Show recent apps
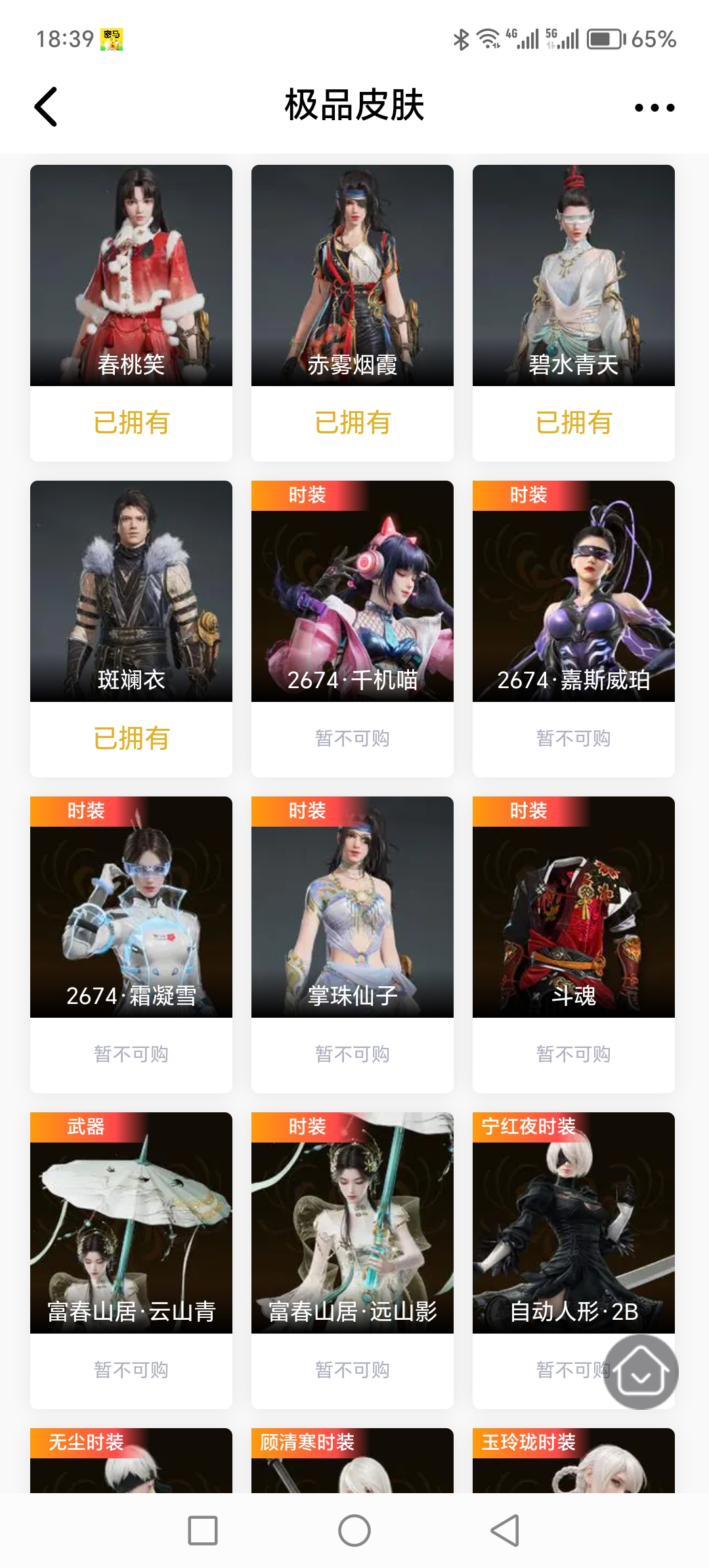Image resolution: width=709 pixels, height=1568 pixels. click(203, 1531)
